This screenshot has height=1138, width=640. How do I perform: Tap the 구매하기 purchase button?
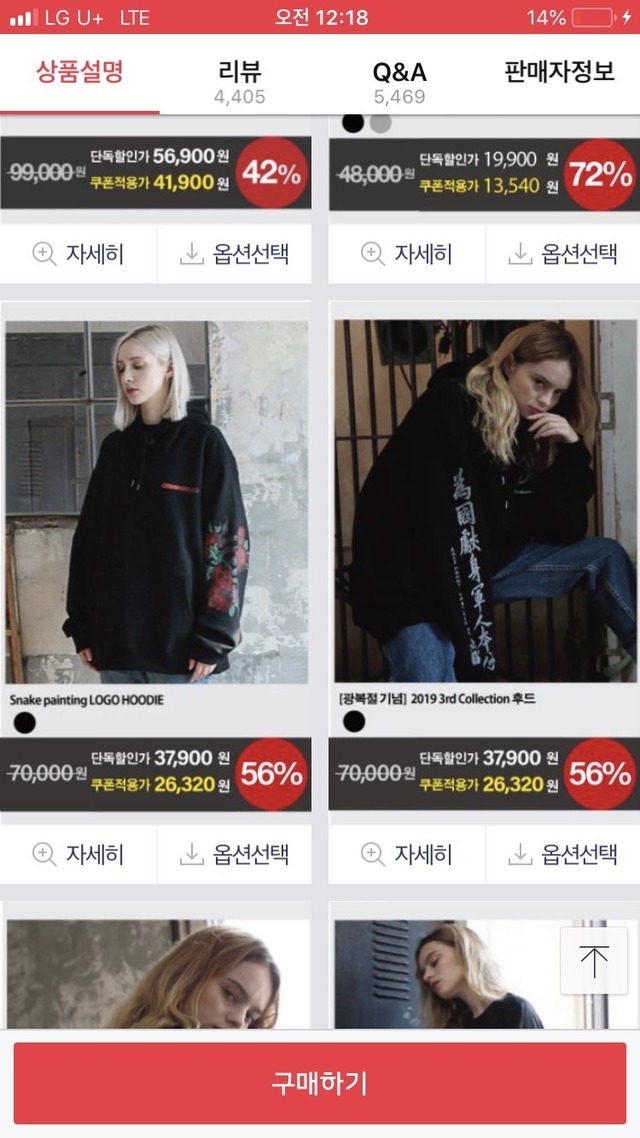point(320,1083)
